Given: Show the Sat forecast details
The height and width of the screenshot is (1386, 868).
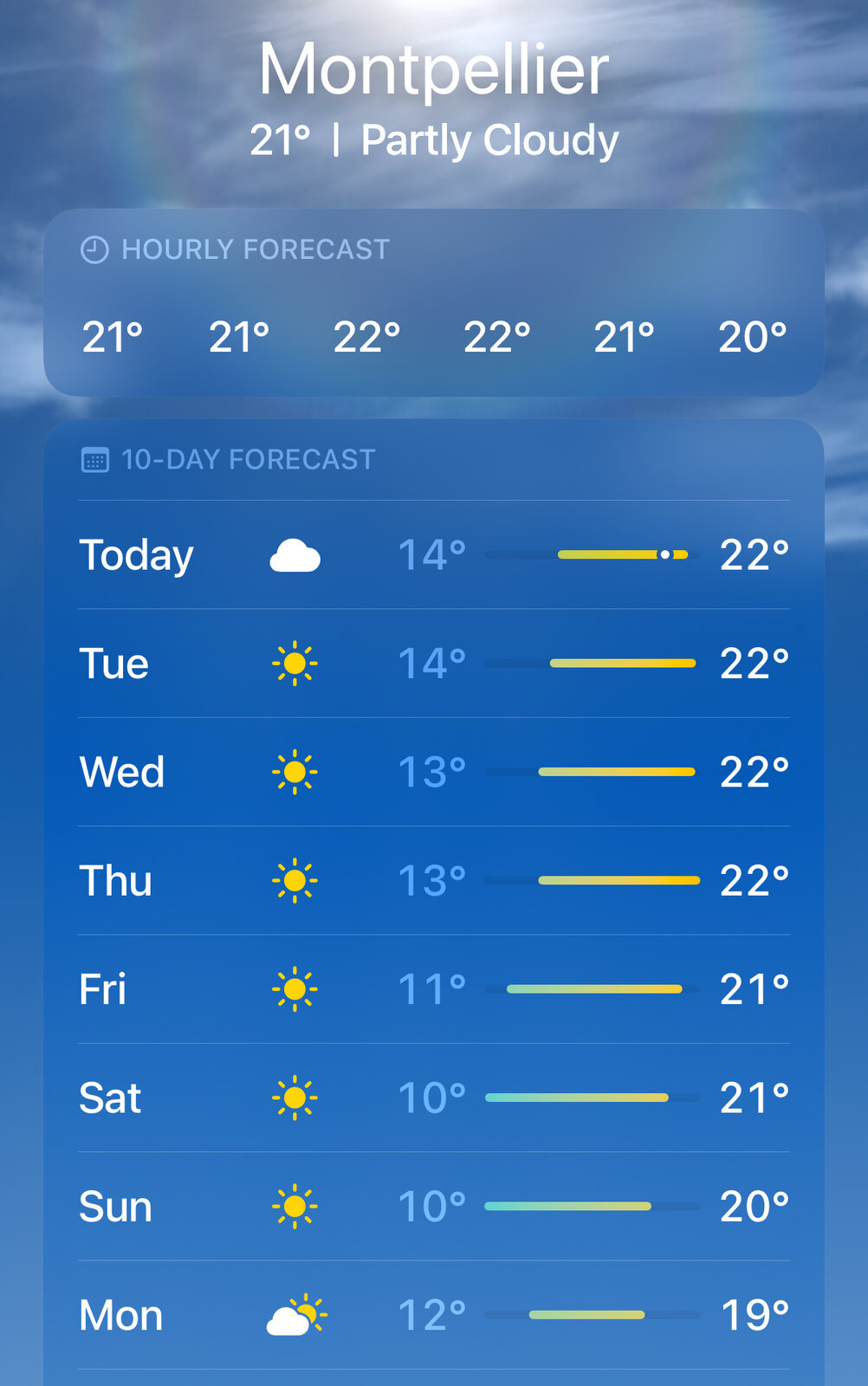Looking at the screenshot, I should (433, 1098).
